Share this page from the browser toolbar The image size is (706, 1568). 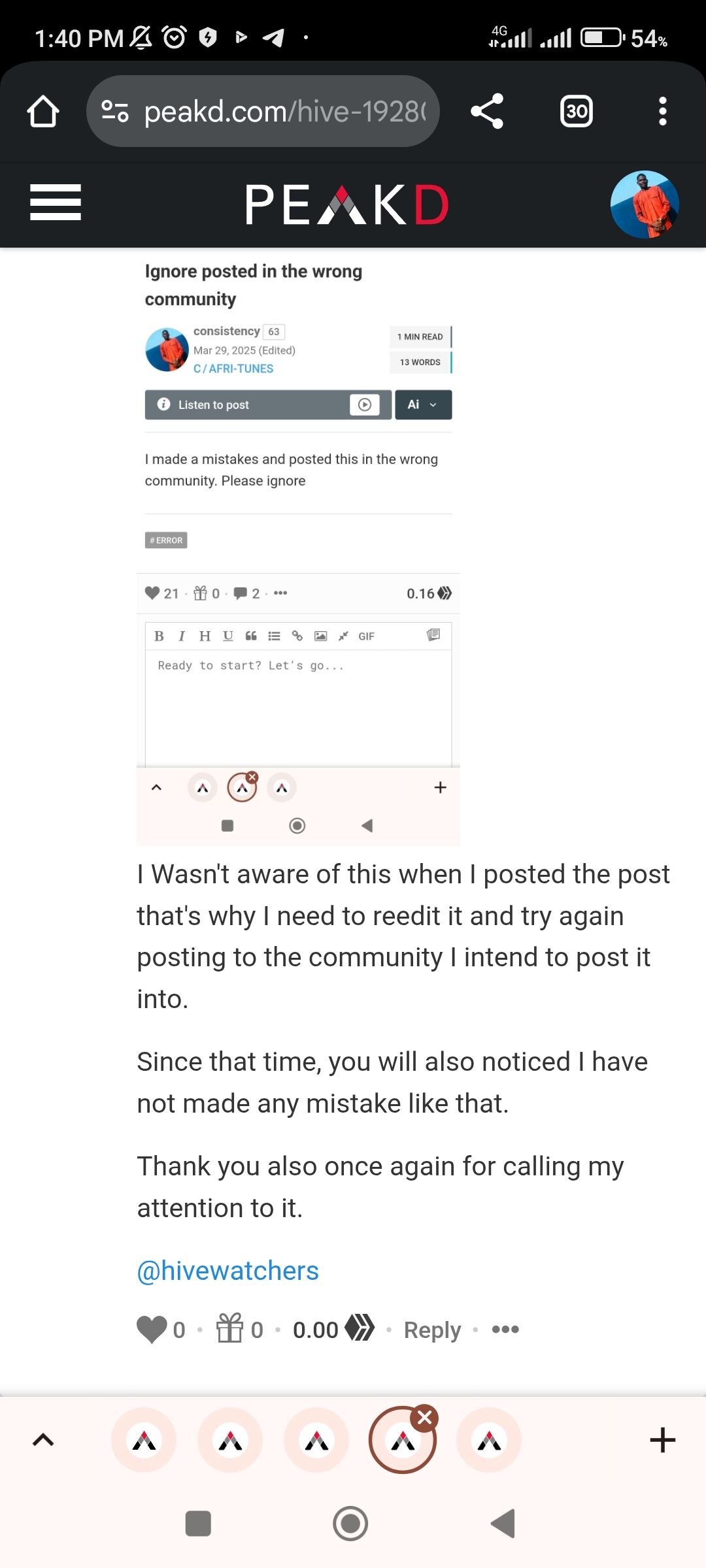point(487,111)
